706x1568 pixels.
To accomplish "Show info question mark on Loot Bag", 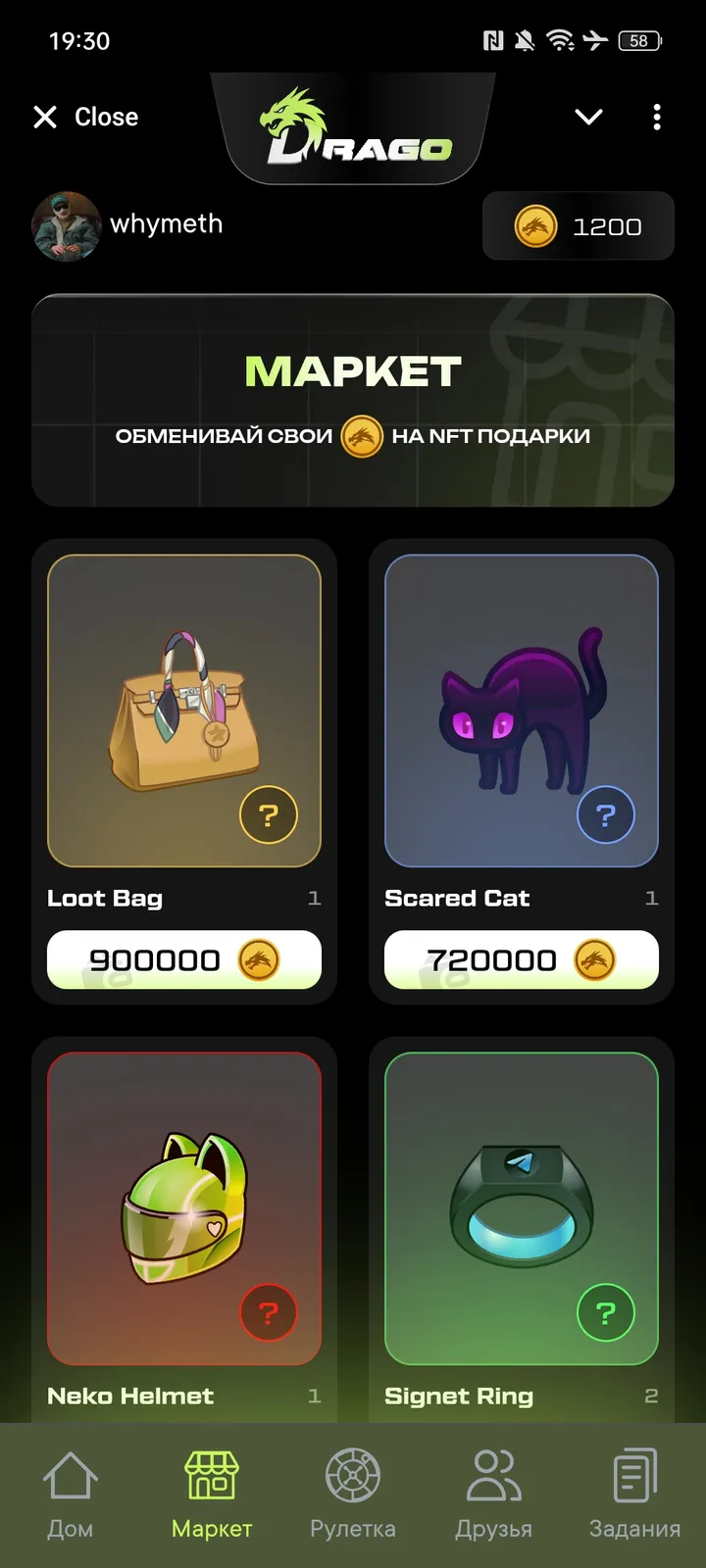I will click(269, 815).
